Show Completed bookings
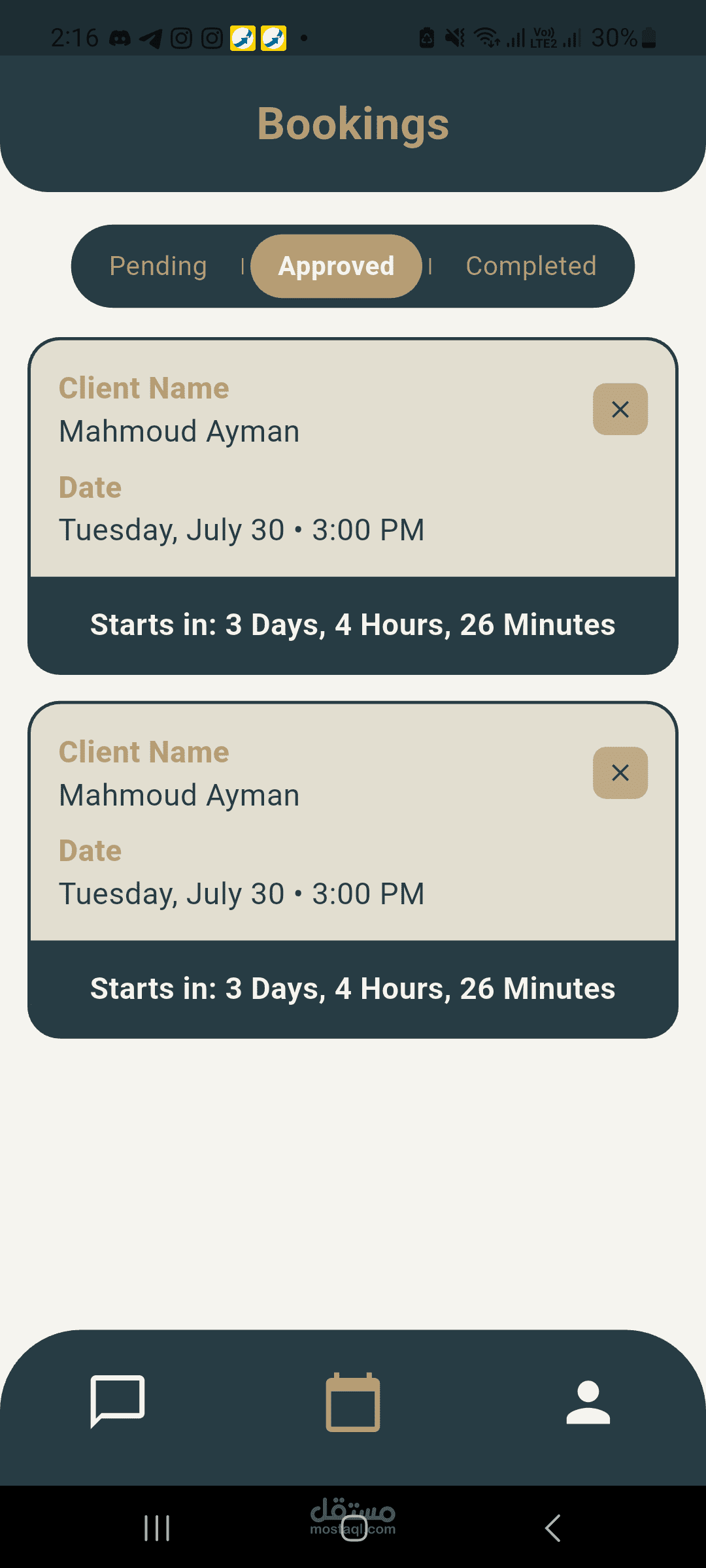Image resolution: width=706 pixels, height=1568 pixels. [x=531, y=267]
